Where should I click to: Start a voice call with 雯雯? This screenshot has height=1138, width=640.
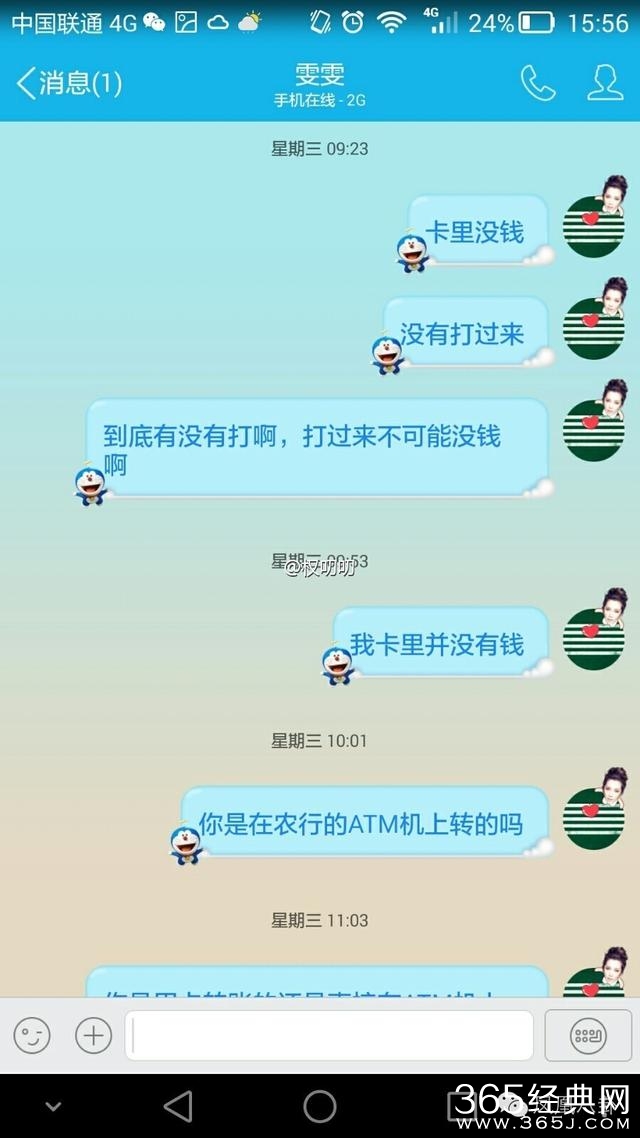tap(538, 83)
